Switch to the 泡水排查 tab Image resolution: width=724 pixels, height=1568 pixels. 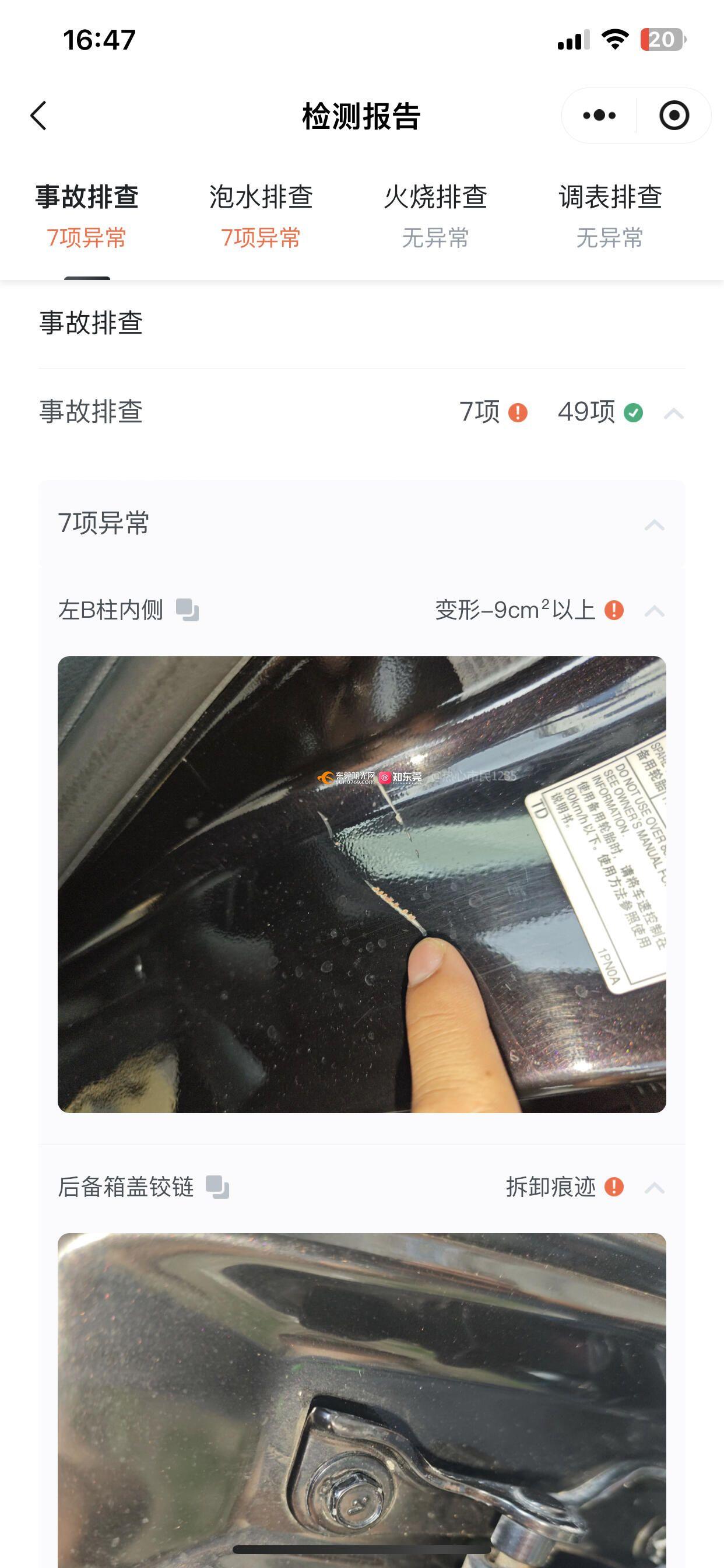(x=261, y=214)
